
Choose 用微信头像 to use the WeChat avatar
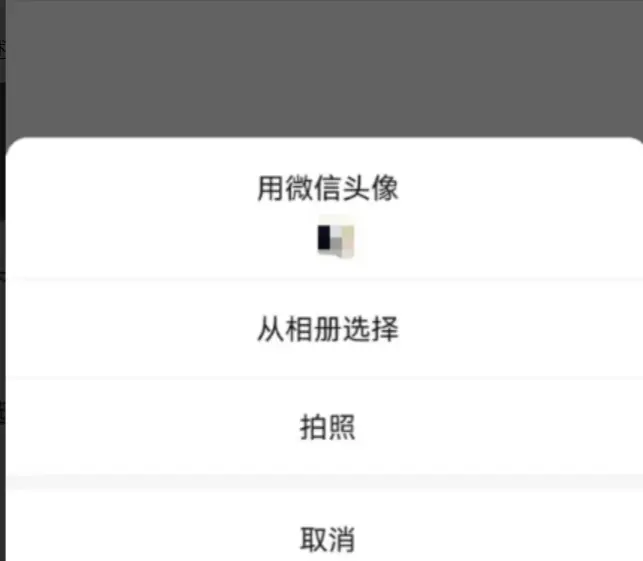327,190
